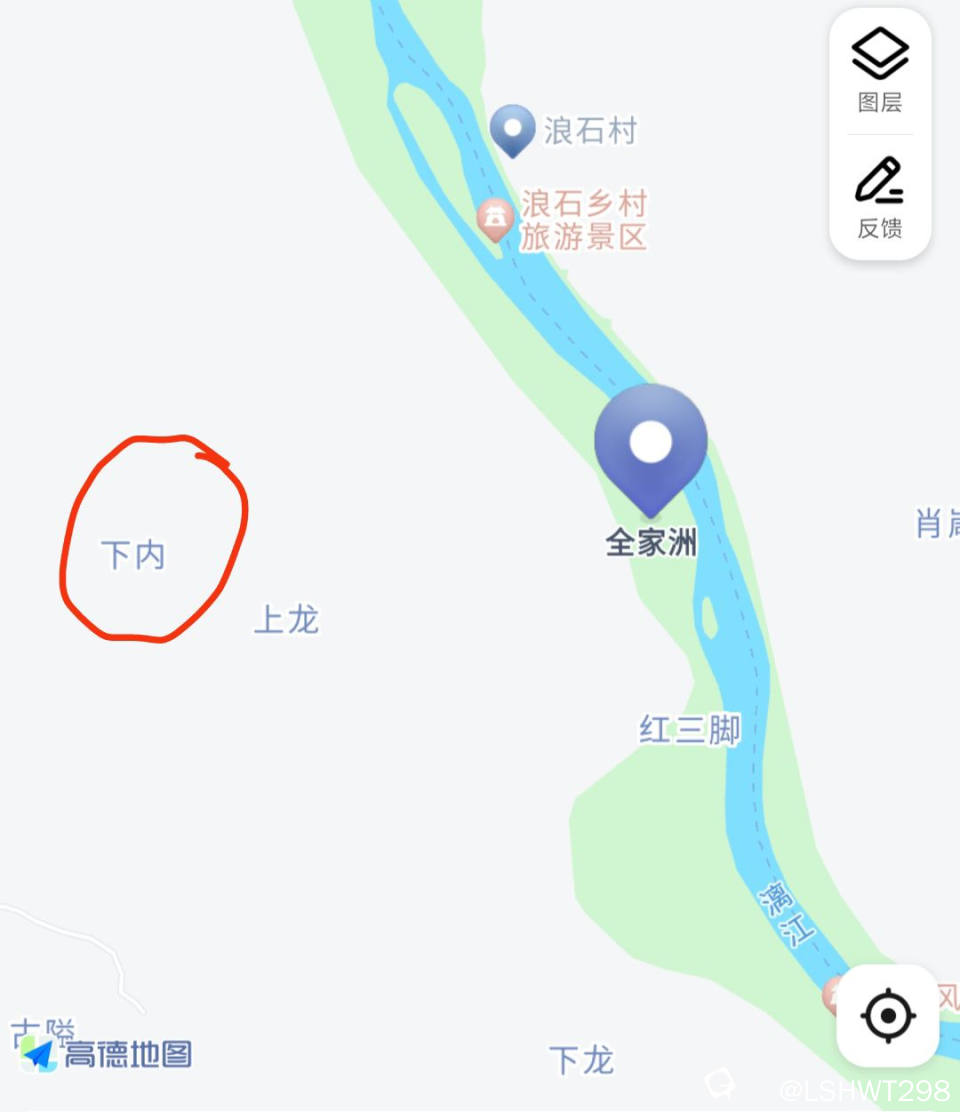The width and height of the screenshot is (960, 1112).
Task: Tap the 反馈 feedback button
Action: click(x=879, y=197)
